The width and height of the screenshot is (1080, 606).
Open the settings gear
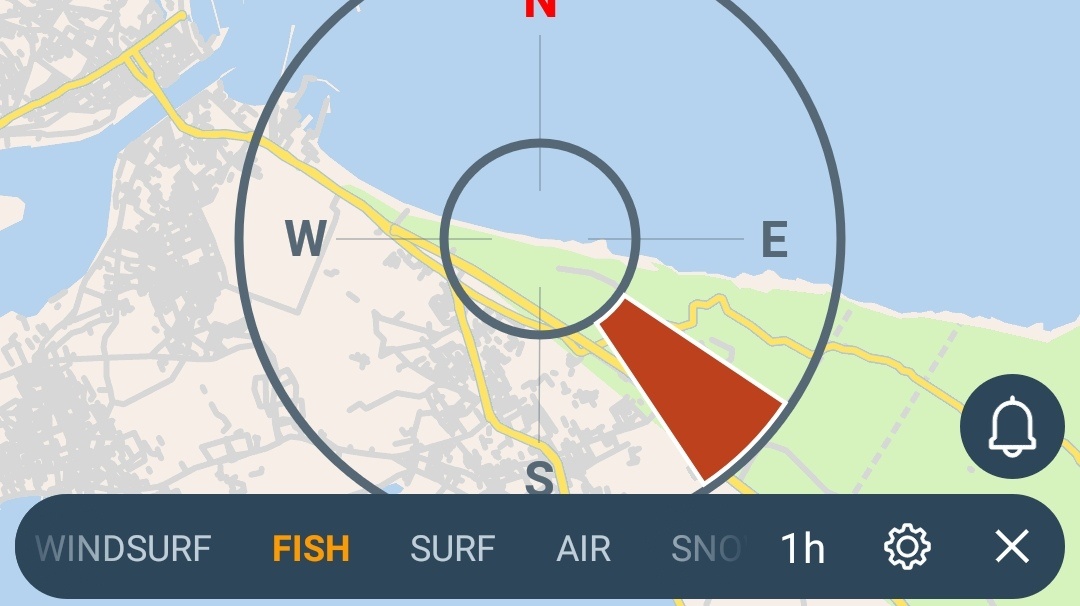coord(907,547)
